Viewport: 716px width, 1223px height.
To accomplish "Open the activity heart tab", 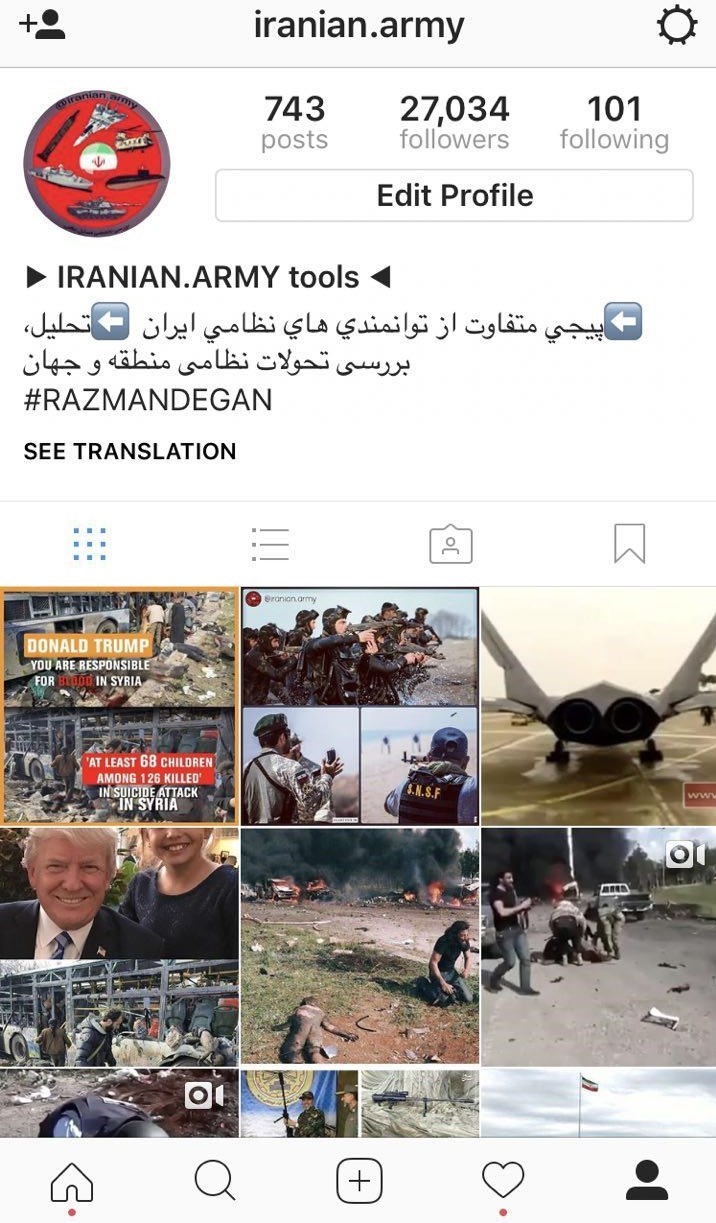I will pyautogui.click(x=503, y=1181).
